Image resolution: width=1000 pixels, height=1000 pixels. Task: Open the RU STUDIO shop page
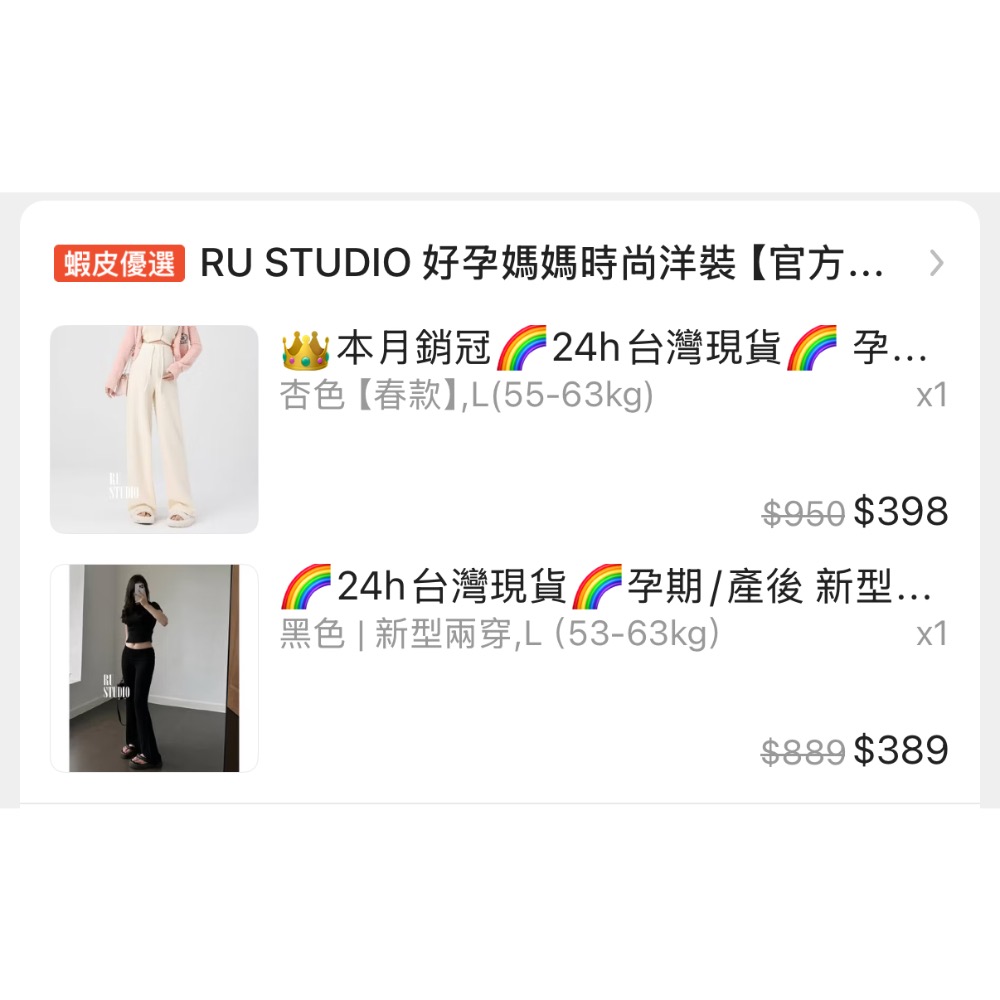click(541, 264)
